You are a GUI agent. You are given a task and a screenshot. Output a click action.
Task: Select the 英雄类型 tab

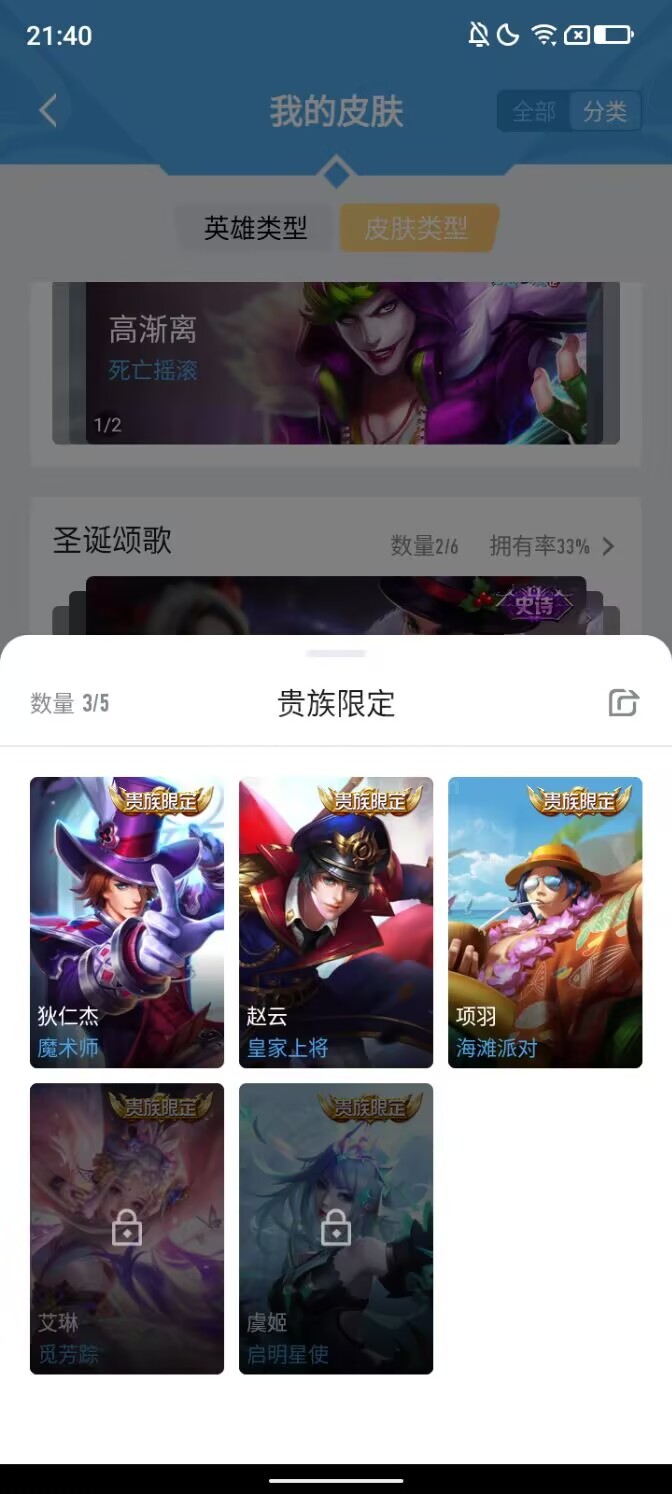point(255,228)
